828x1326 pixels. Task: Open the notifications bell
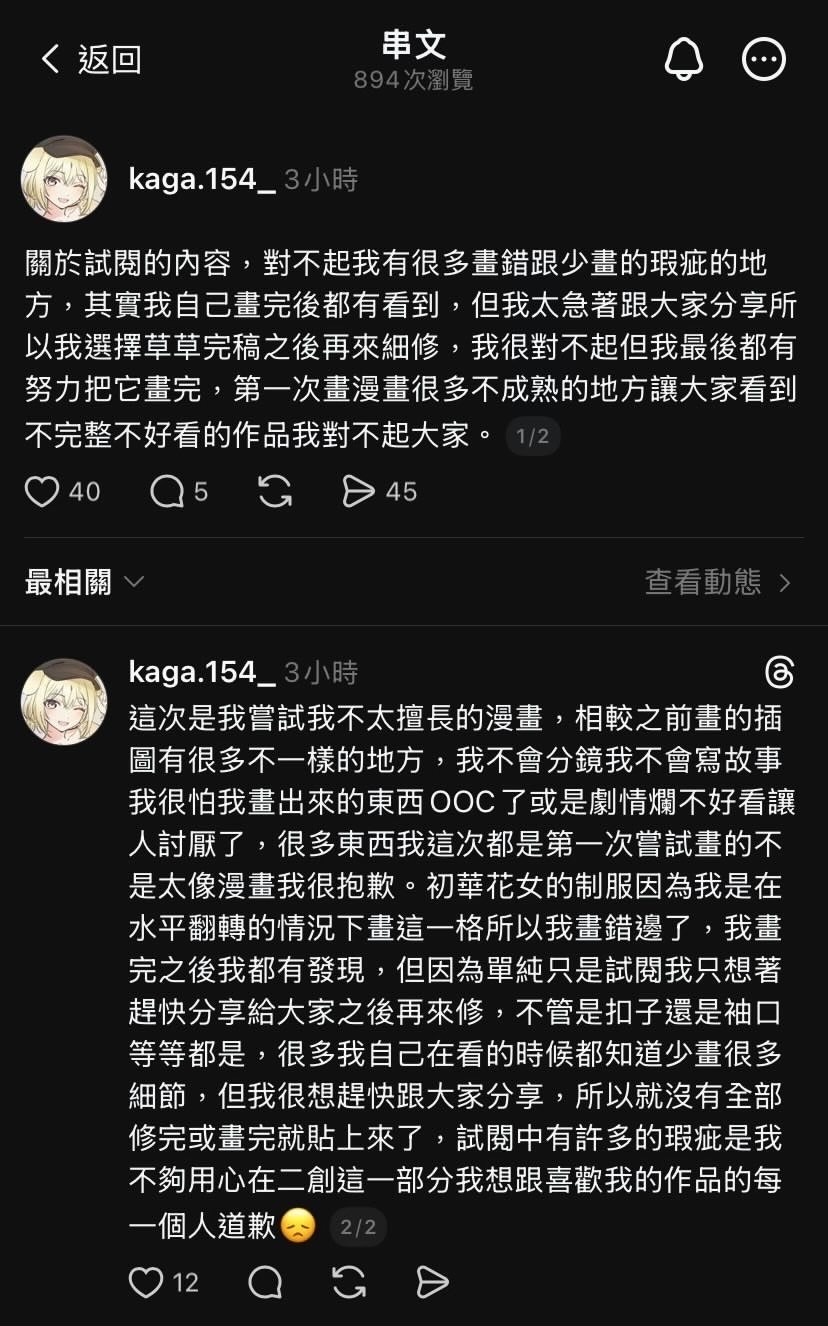click(684, 60)
